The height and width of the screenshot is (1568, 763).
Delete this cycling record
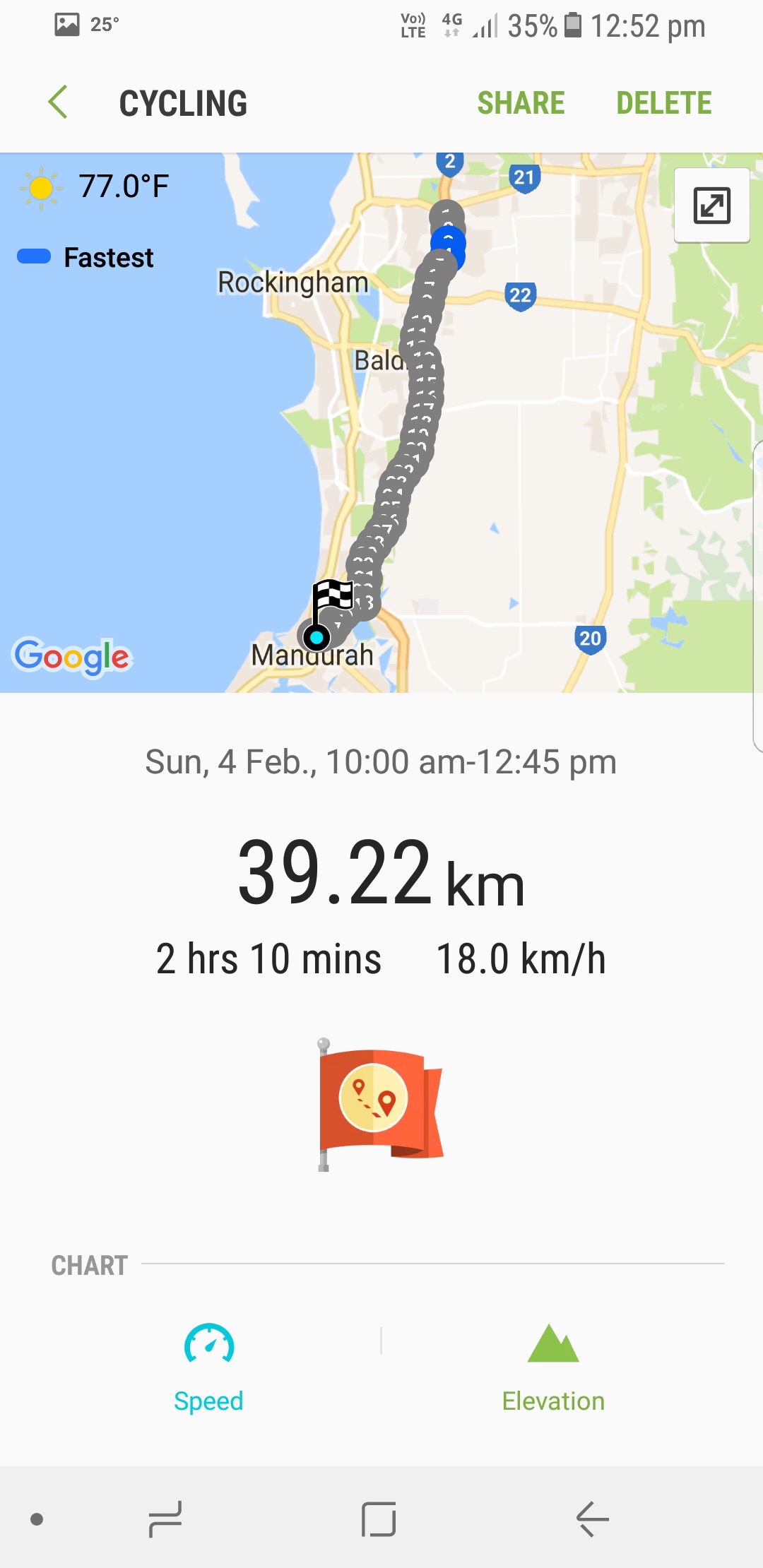[x=663, y=103]
